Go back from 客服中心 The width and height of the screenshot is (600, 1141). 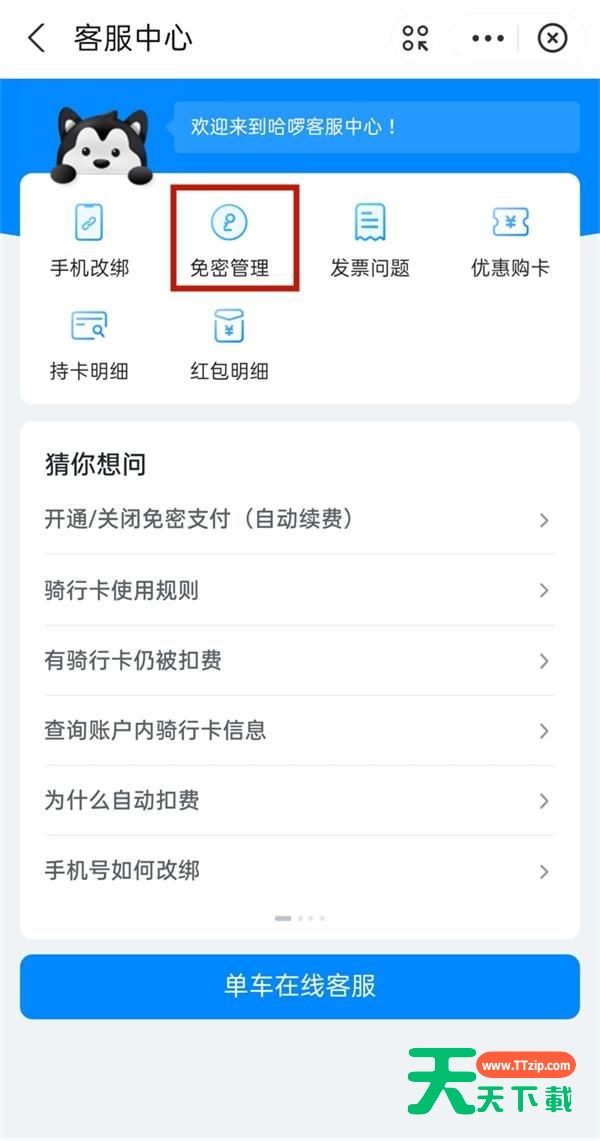[x=37, y=39]
